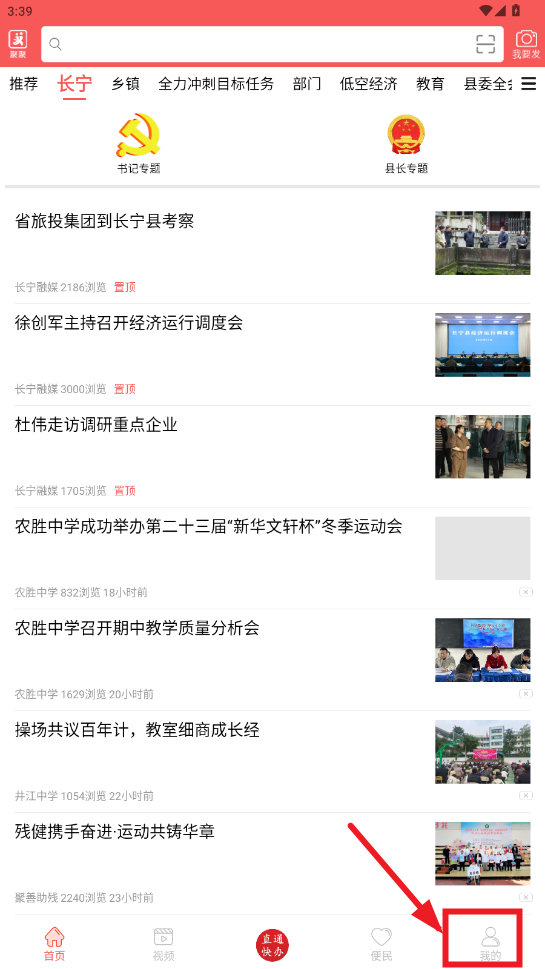Viewport: 545px width, 969px height.
Task: Open 书记专题 section
Action: pos(138,143)
